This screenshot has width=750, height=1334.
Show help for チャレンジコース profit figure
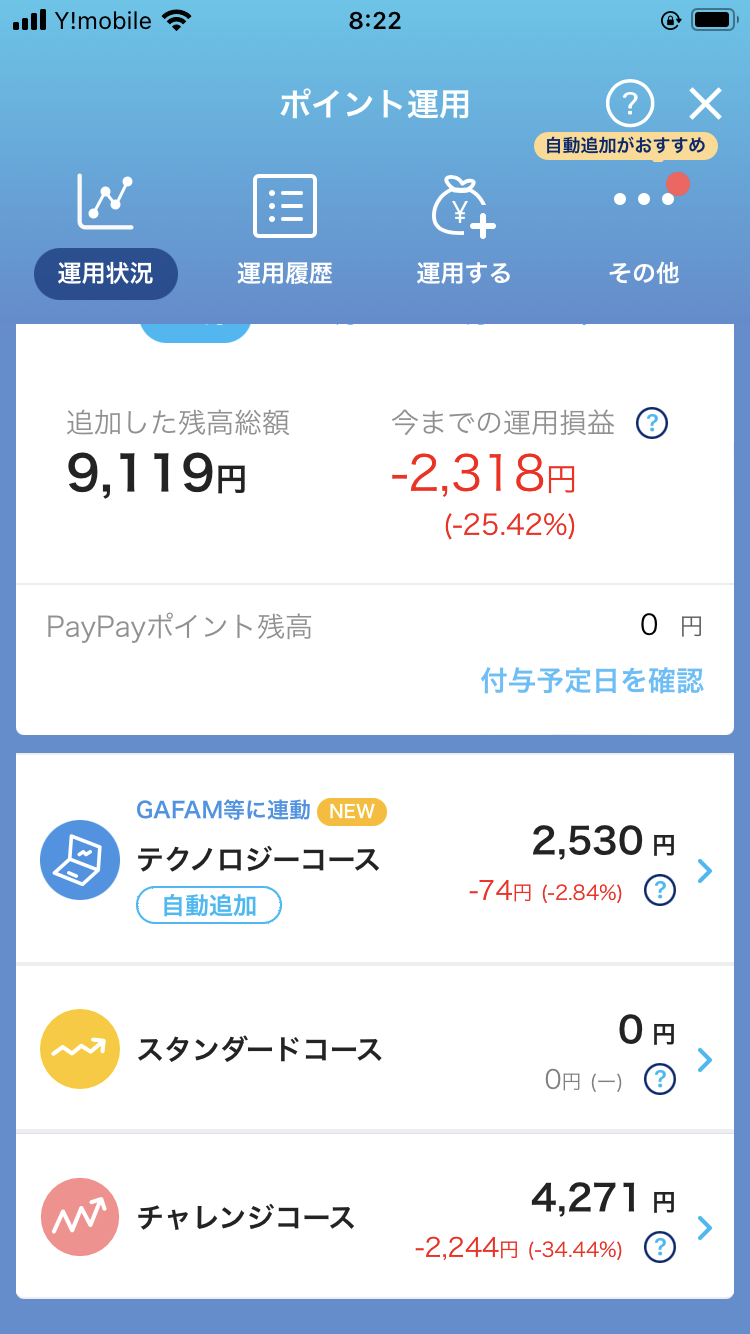(x=660, y=1247)
